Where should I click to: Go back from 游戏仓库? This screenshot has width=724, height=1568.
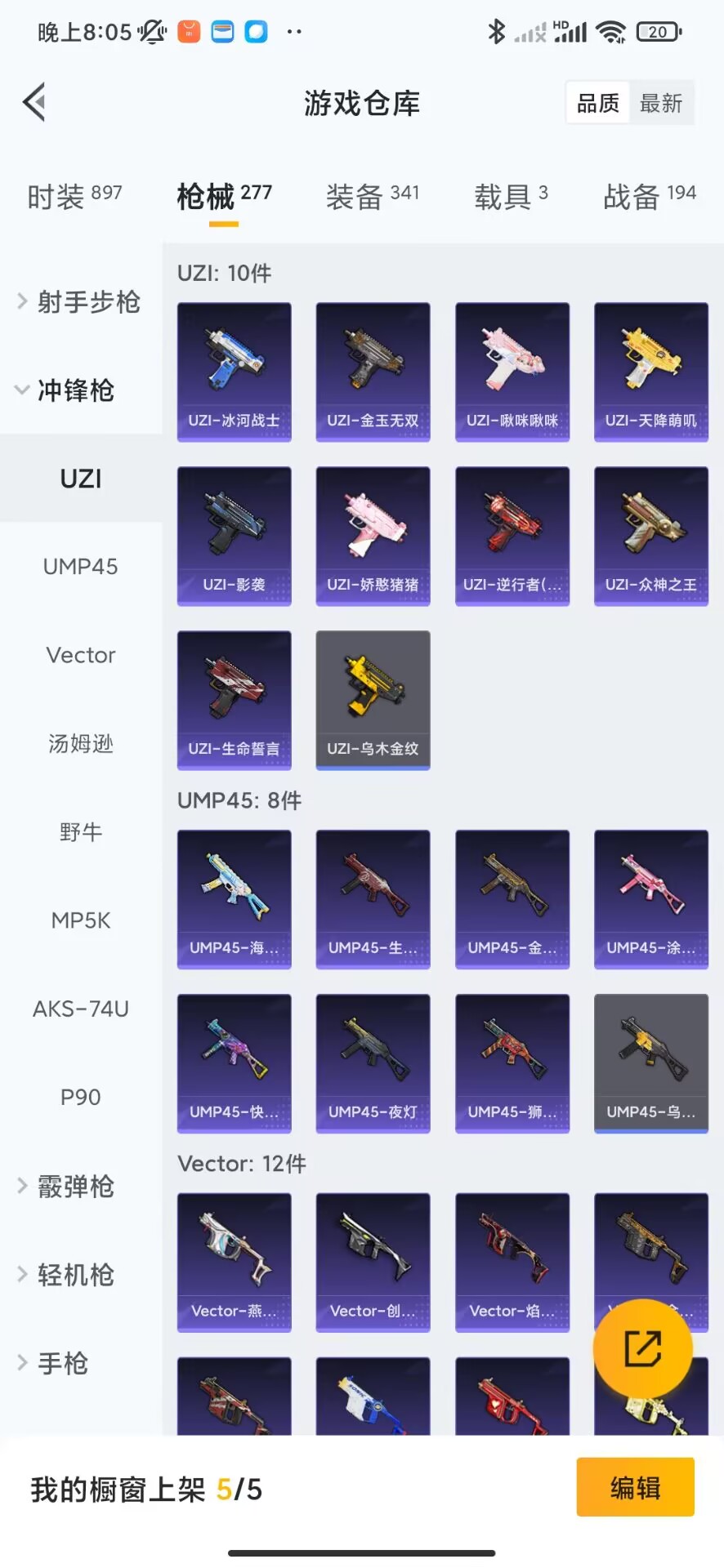pyautogui.click(x=34, y=103)
